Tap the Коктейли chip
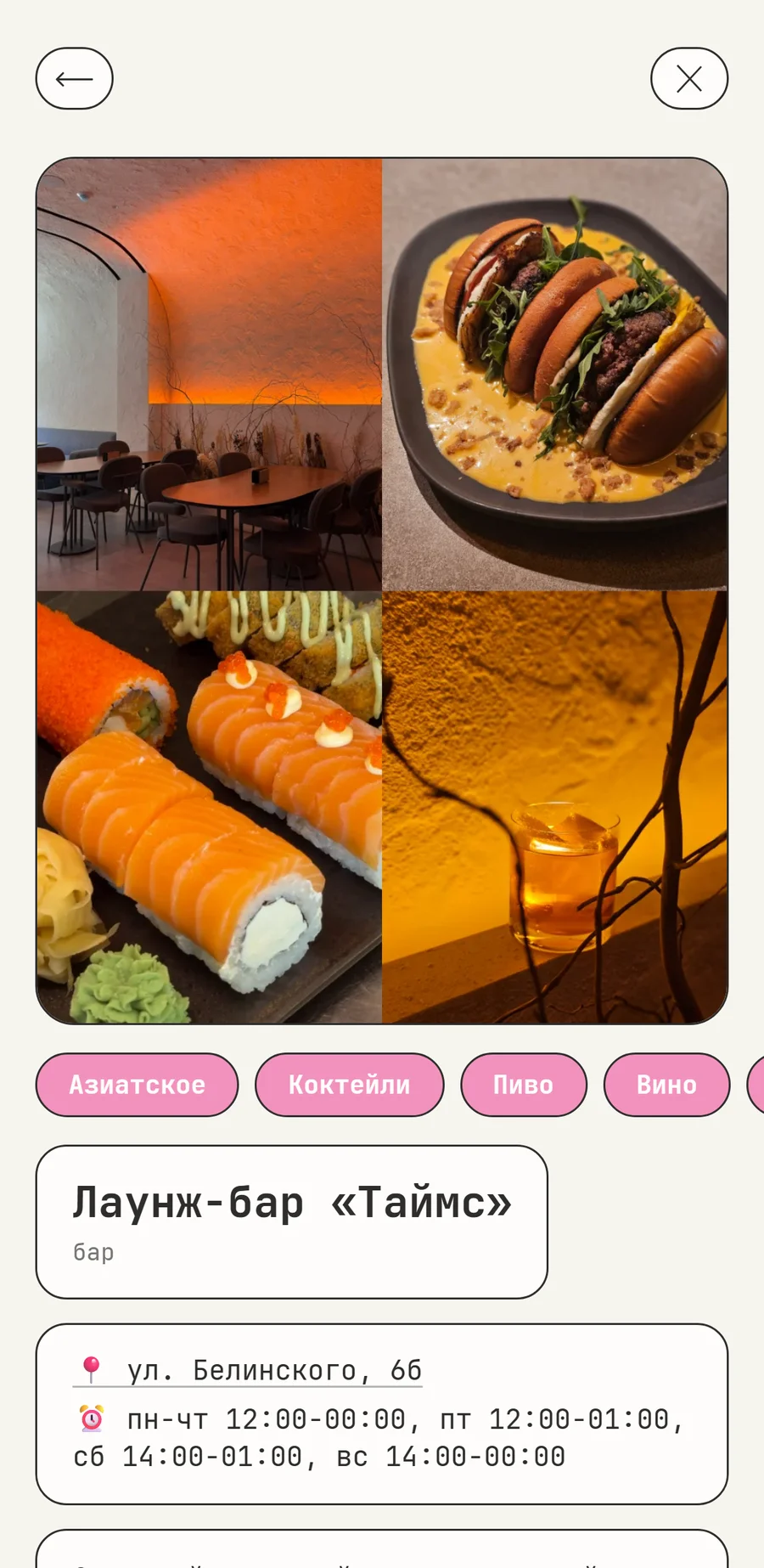 click(x=350, y=1085)
